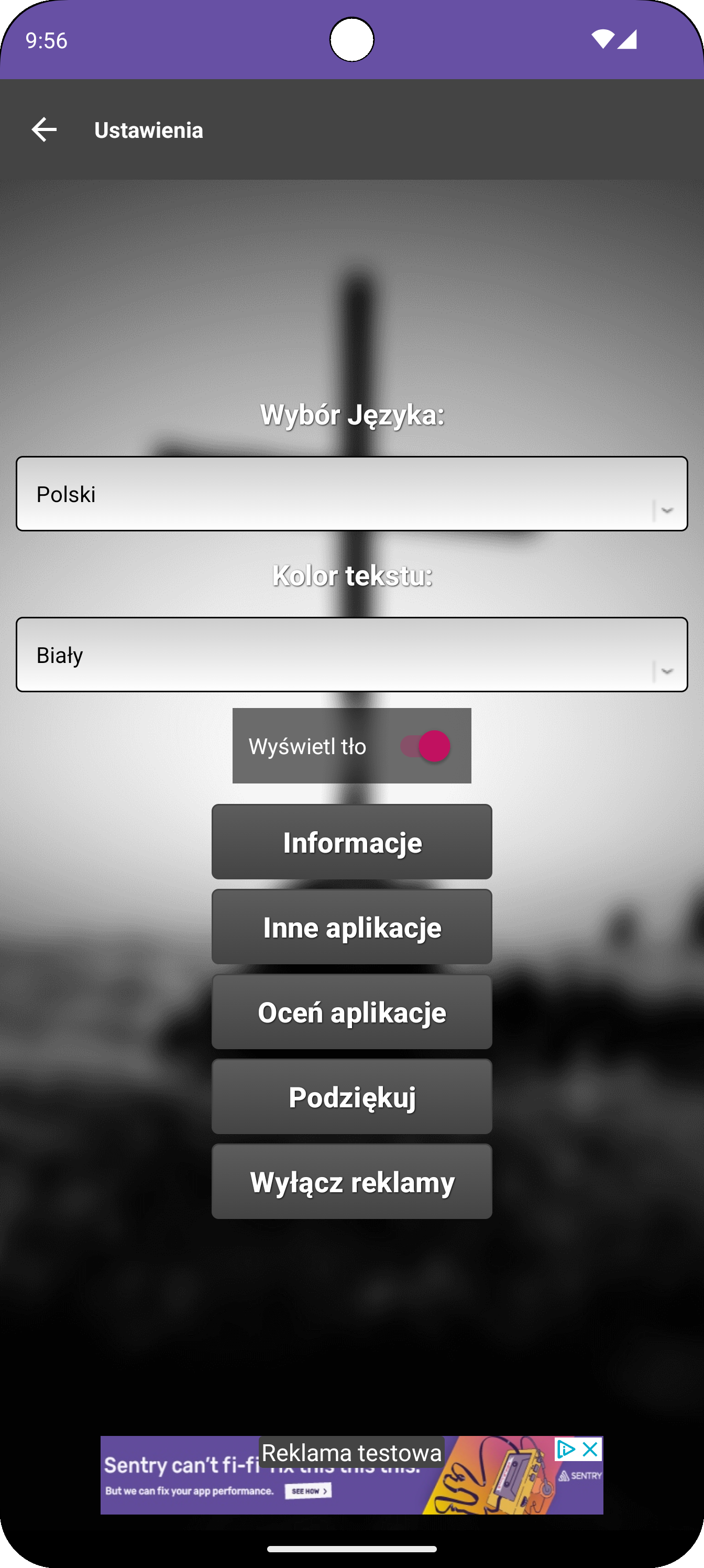Go back from Ustawienia screen
This screenshot has width=704, height=1568.
pos(44,129)
